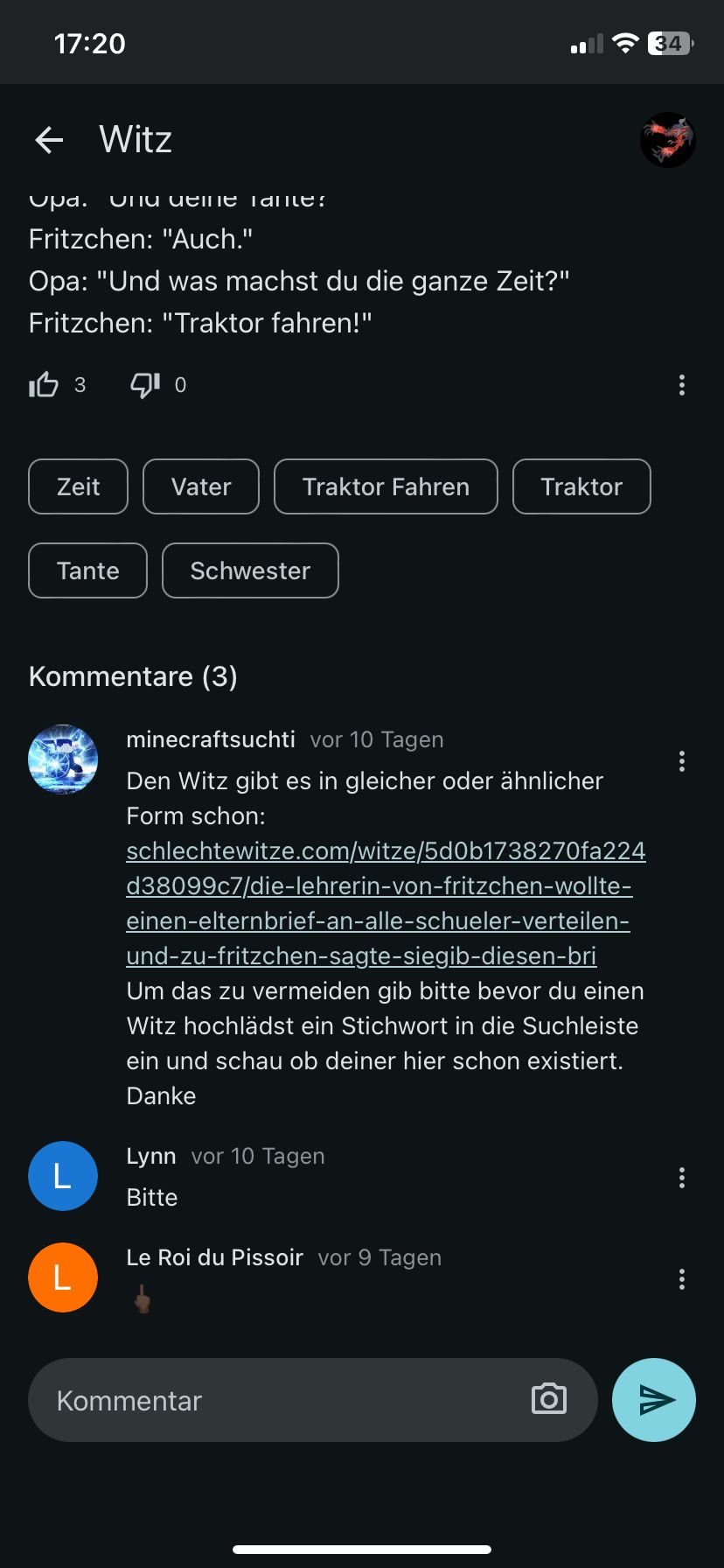Open the Schwester tag
The height and width of the screenshot is (1568, 724).
click(x=250, y=570)
